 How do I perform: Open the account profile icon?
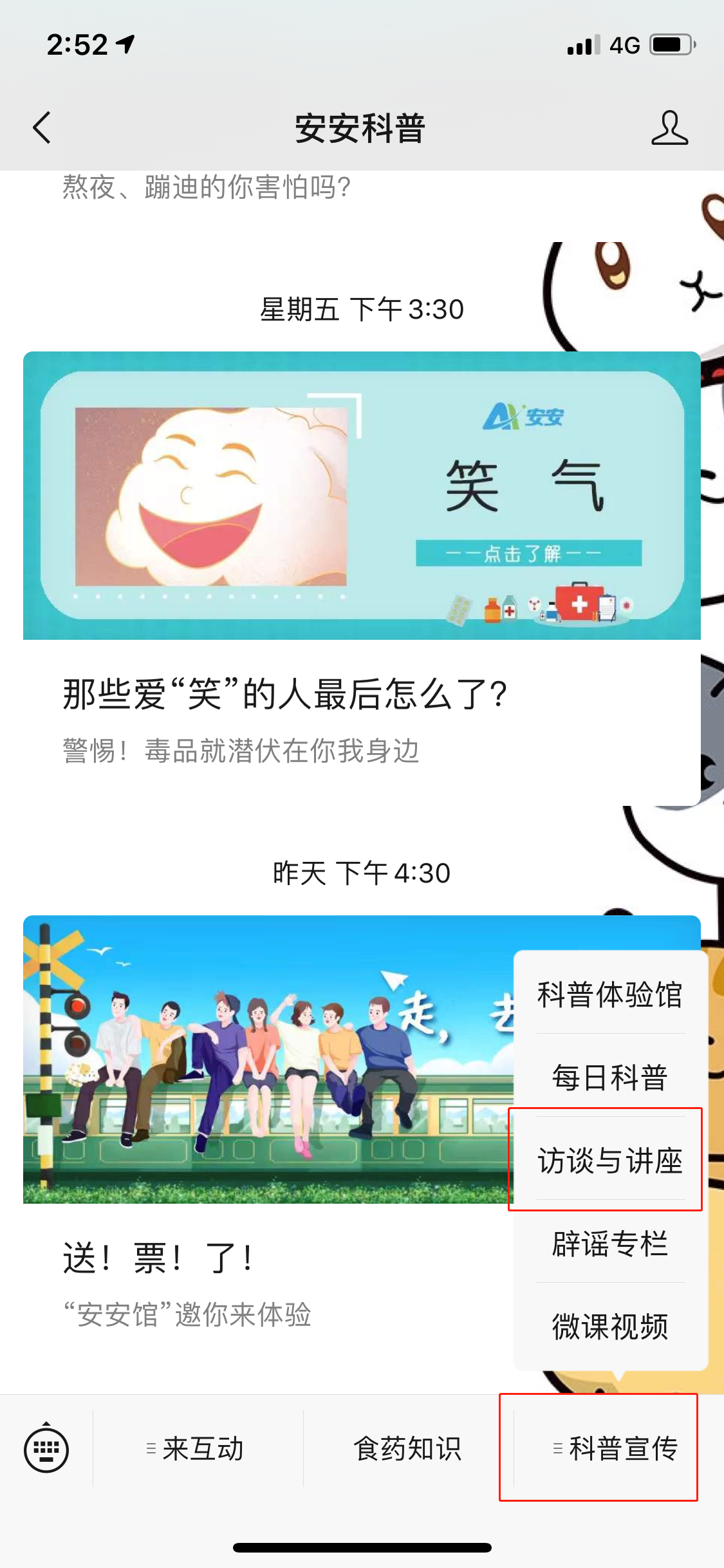[x=669, y=127]
